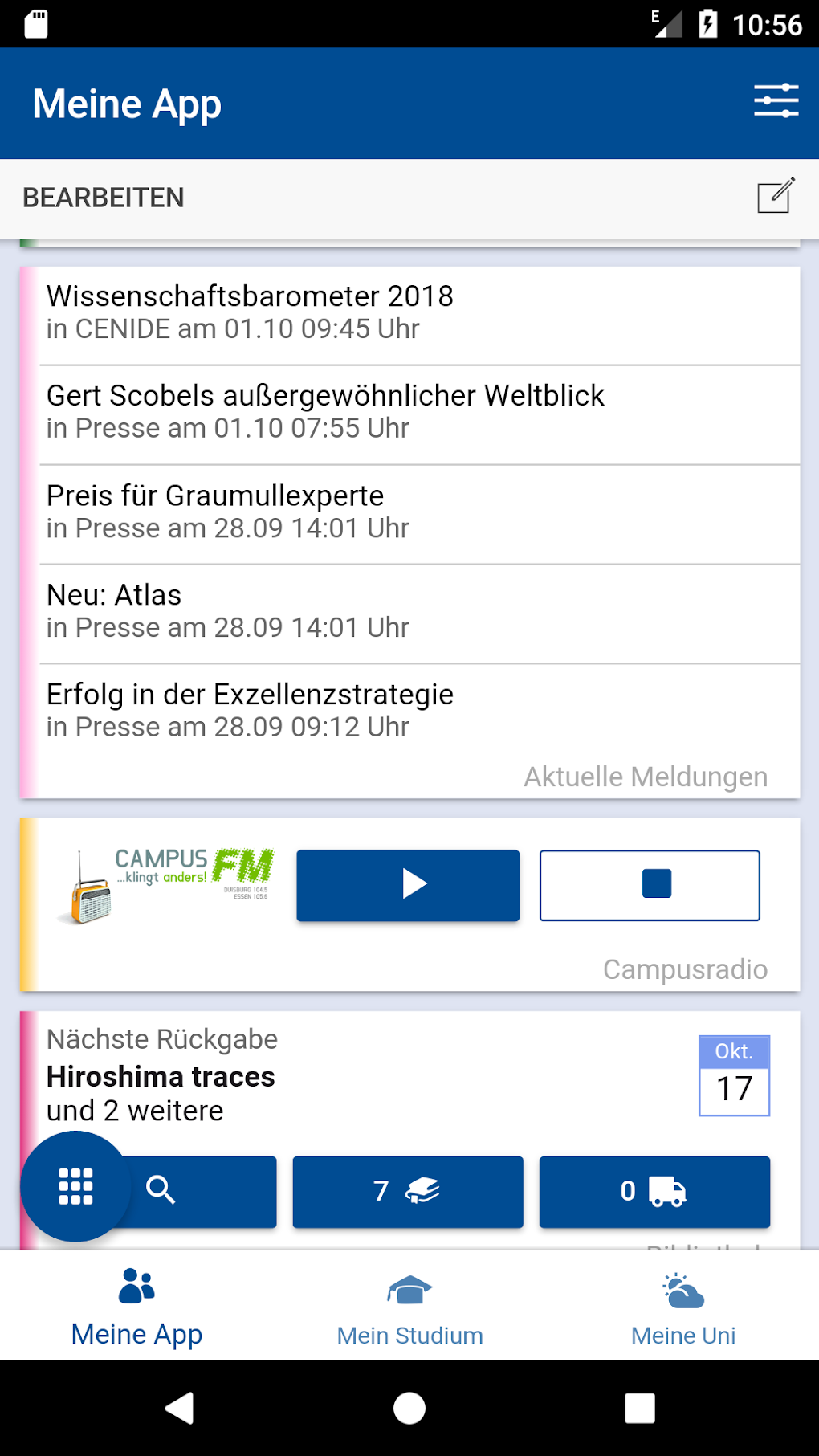Switch to the Meine Uni tab
Screen dimensions: 819x1456
(683, 1306)
